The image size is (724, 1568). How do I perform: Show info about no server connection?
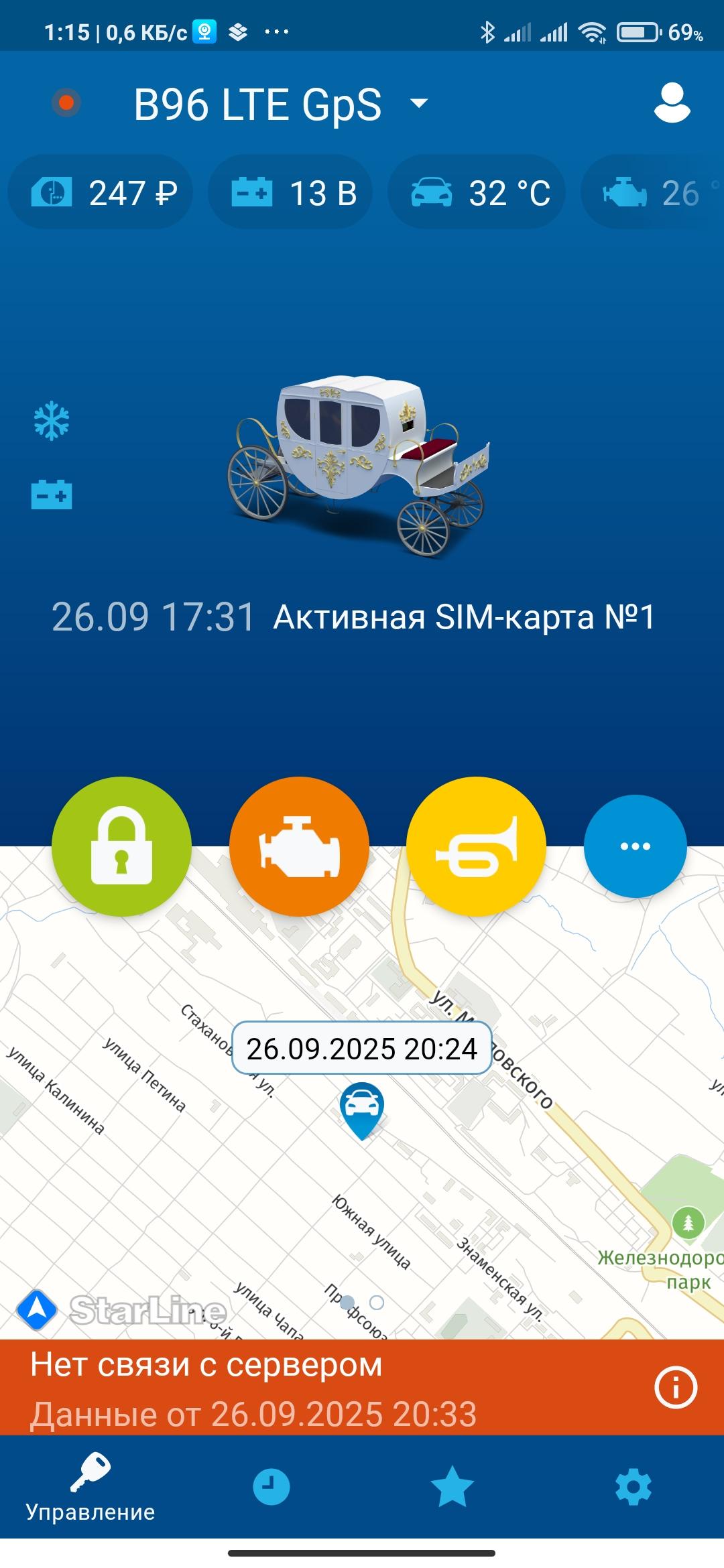click(x=675, y=1387)
